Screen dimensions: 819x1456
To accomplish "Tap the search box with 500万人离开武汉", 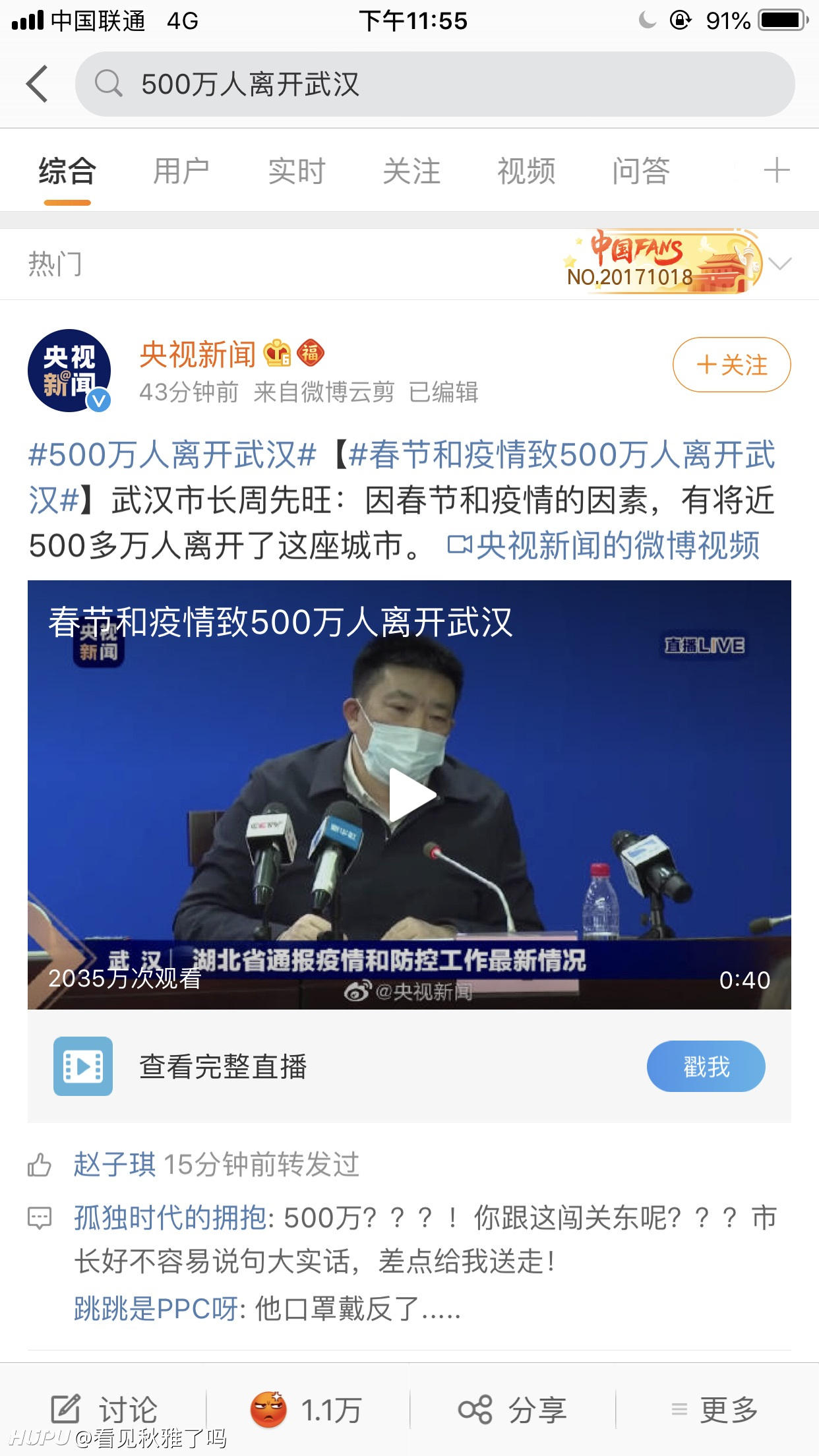I will click(x=435, y=84).
